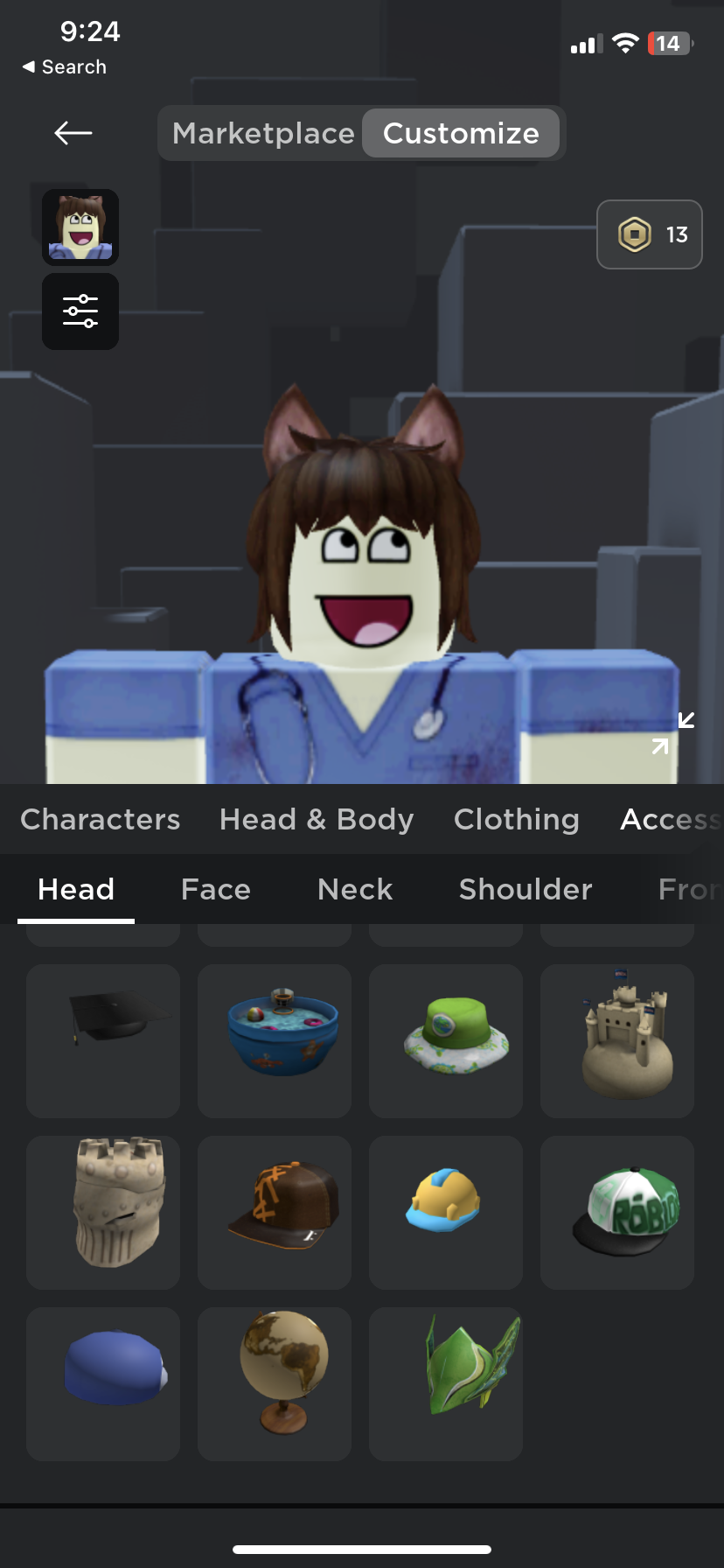Switch to the Marketplace tab
The height and width of the screenshot is (1568, 724).
pos(262,133)
